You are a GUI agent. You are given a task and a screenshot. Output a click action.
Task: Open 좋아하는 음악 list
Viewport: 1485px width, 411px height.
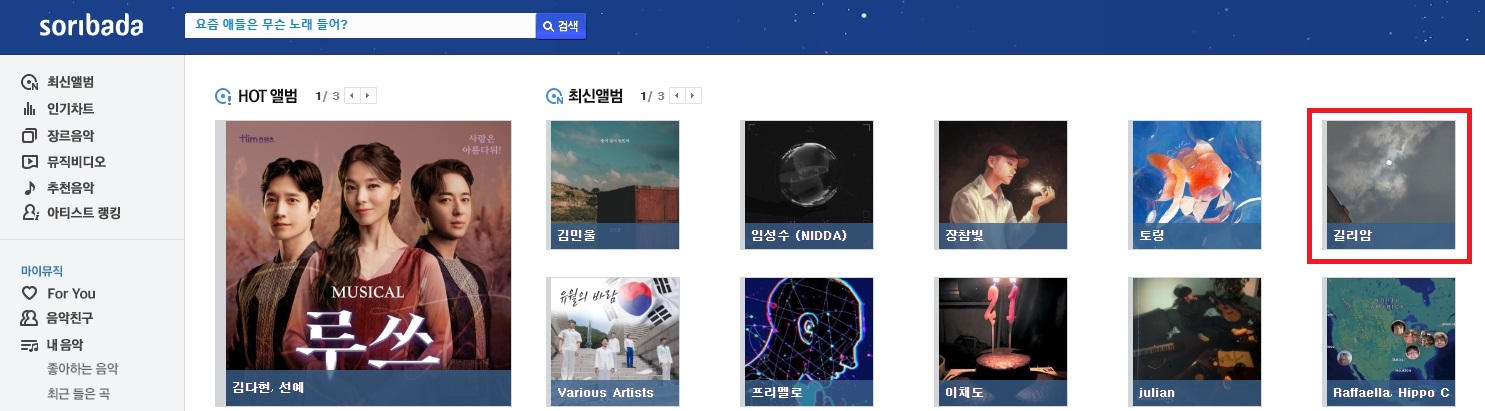click(82, 369)
